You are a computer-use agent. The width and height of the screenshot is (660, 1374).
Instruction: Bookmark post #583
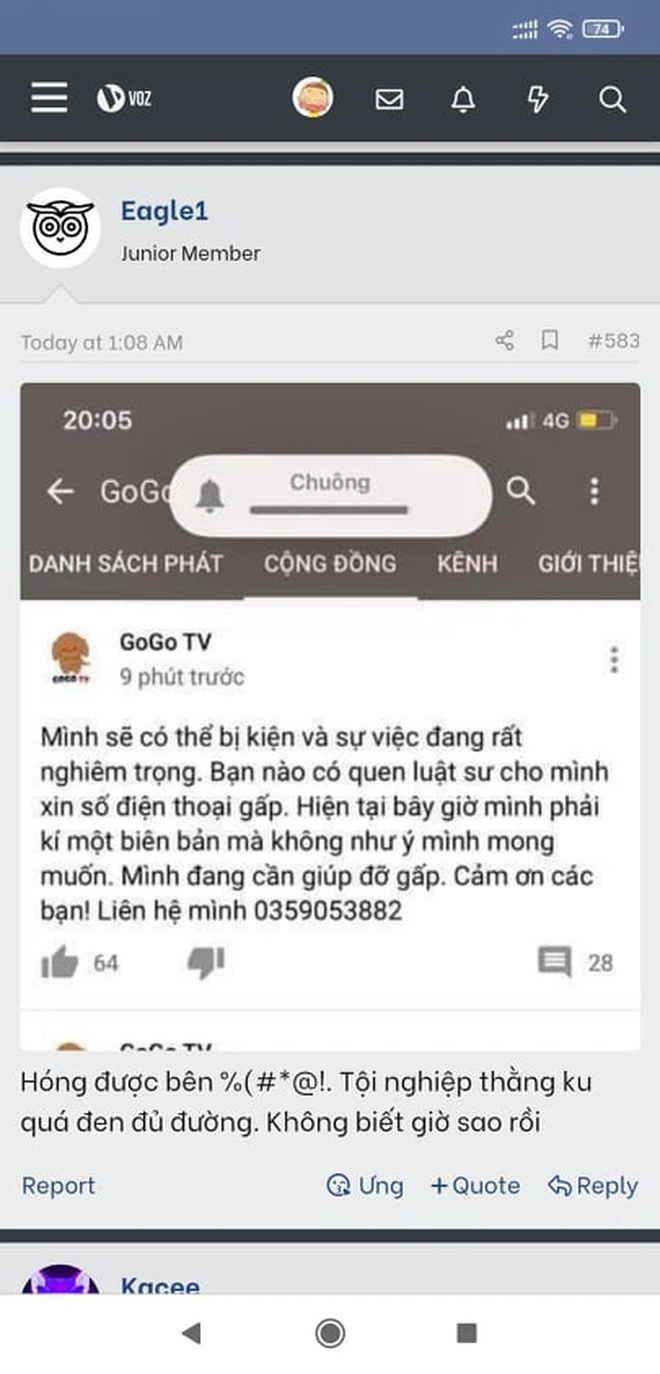[549, 342]
